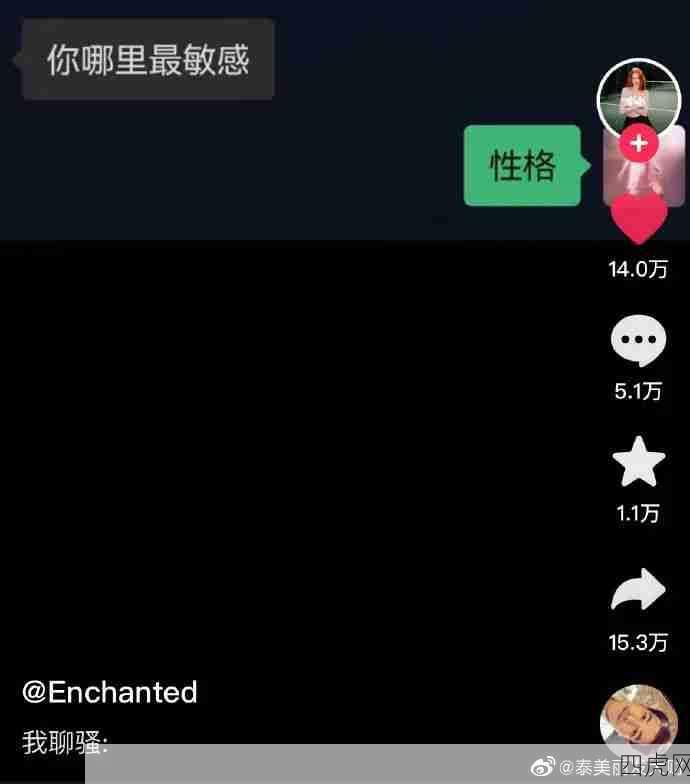Viewport: 690px width, 784px height.
Task: Follow the creator with the plus button
Action: (x=638, y=144)
